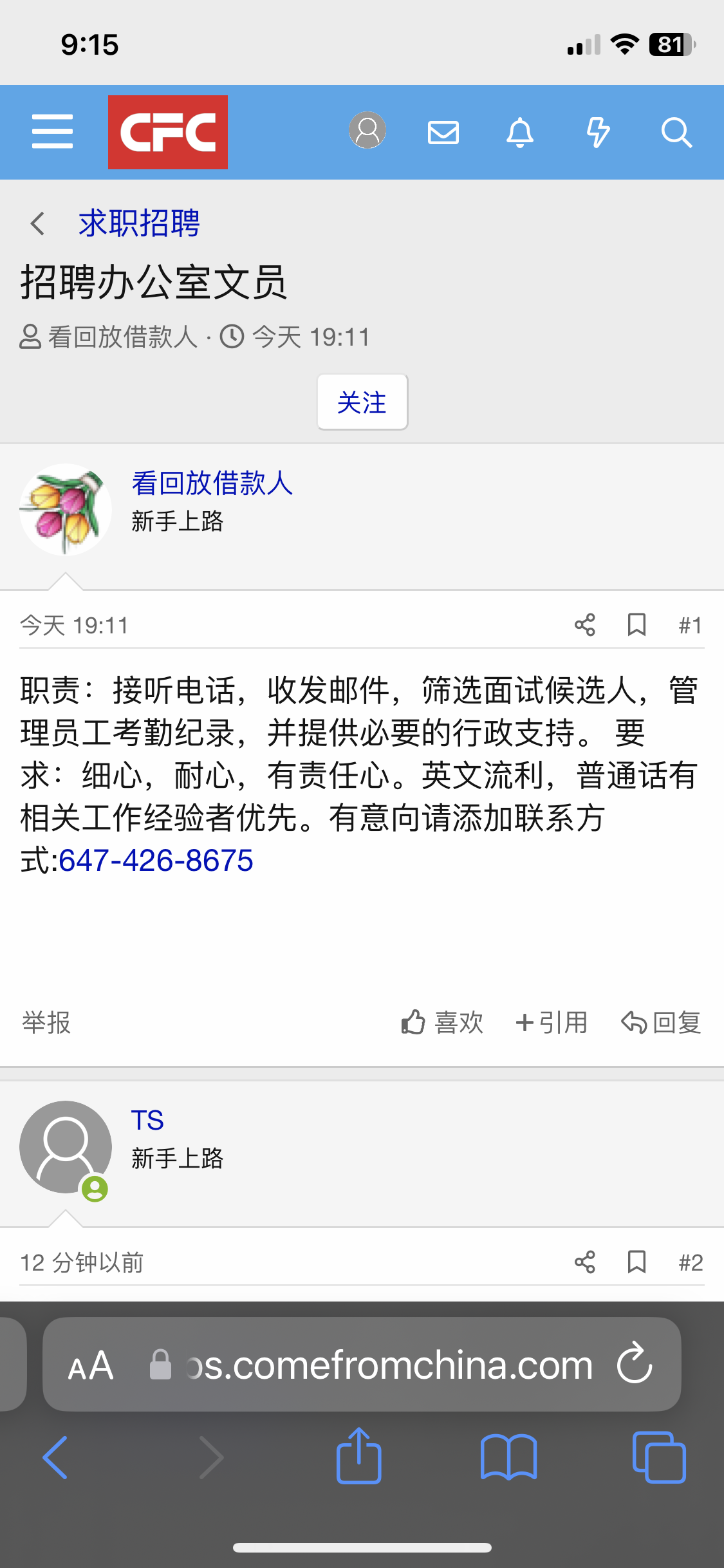Image resolution: width=724 pixels, height=1568 pixels.
Task: Share post #1
Action: [585, 625]
